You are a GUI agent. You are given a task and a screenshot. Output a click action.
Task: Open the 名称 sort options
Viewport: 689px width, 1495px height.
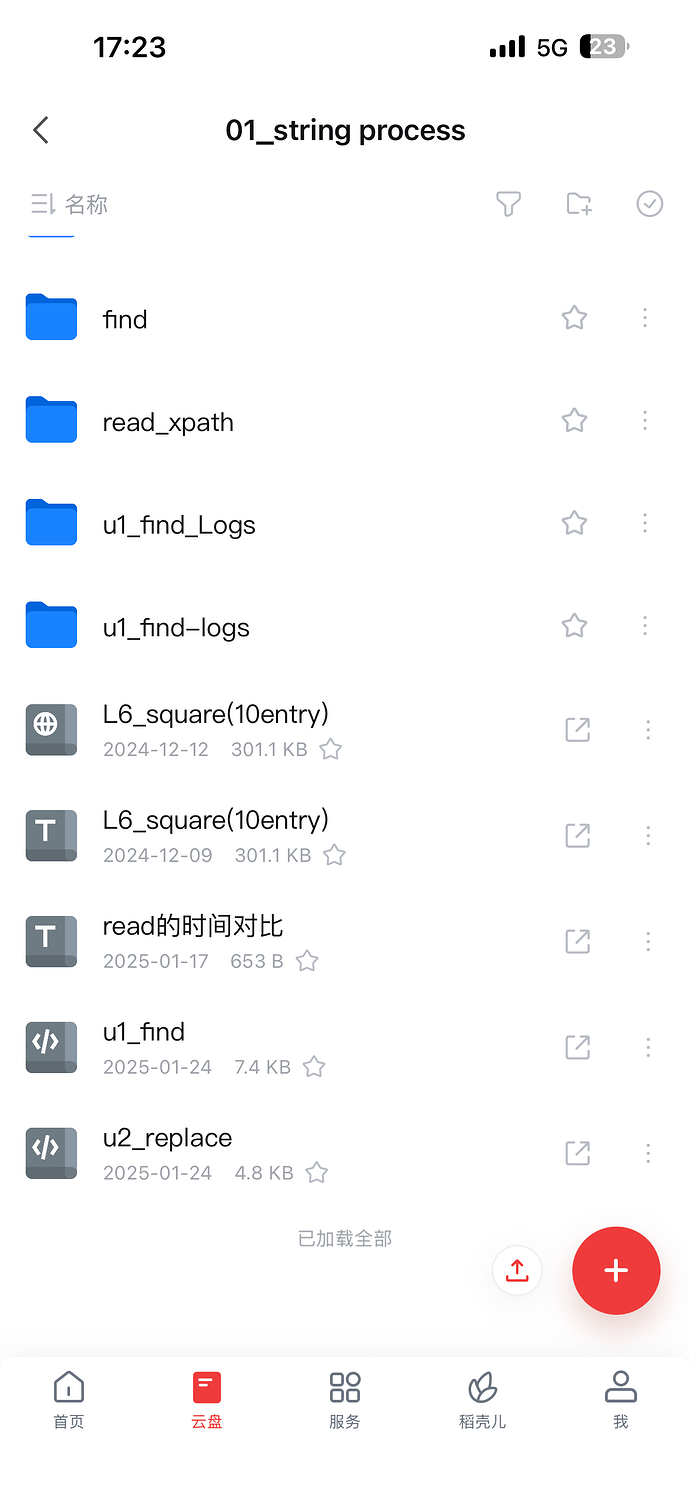(70, 205)
